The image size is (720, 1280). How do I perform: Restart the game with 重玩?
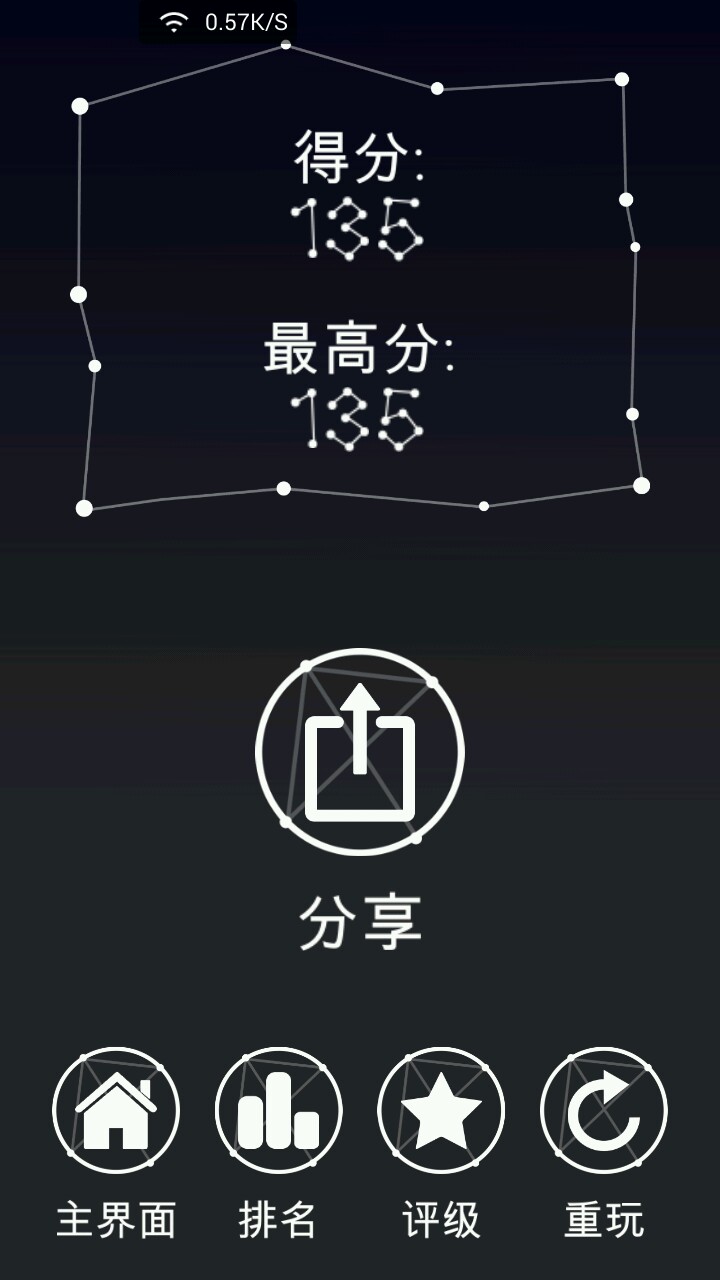tap(604, 1110)
